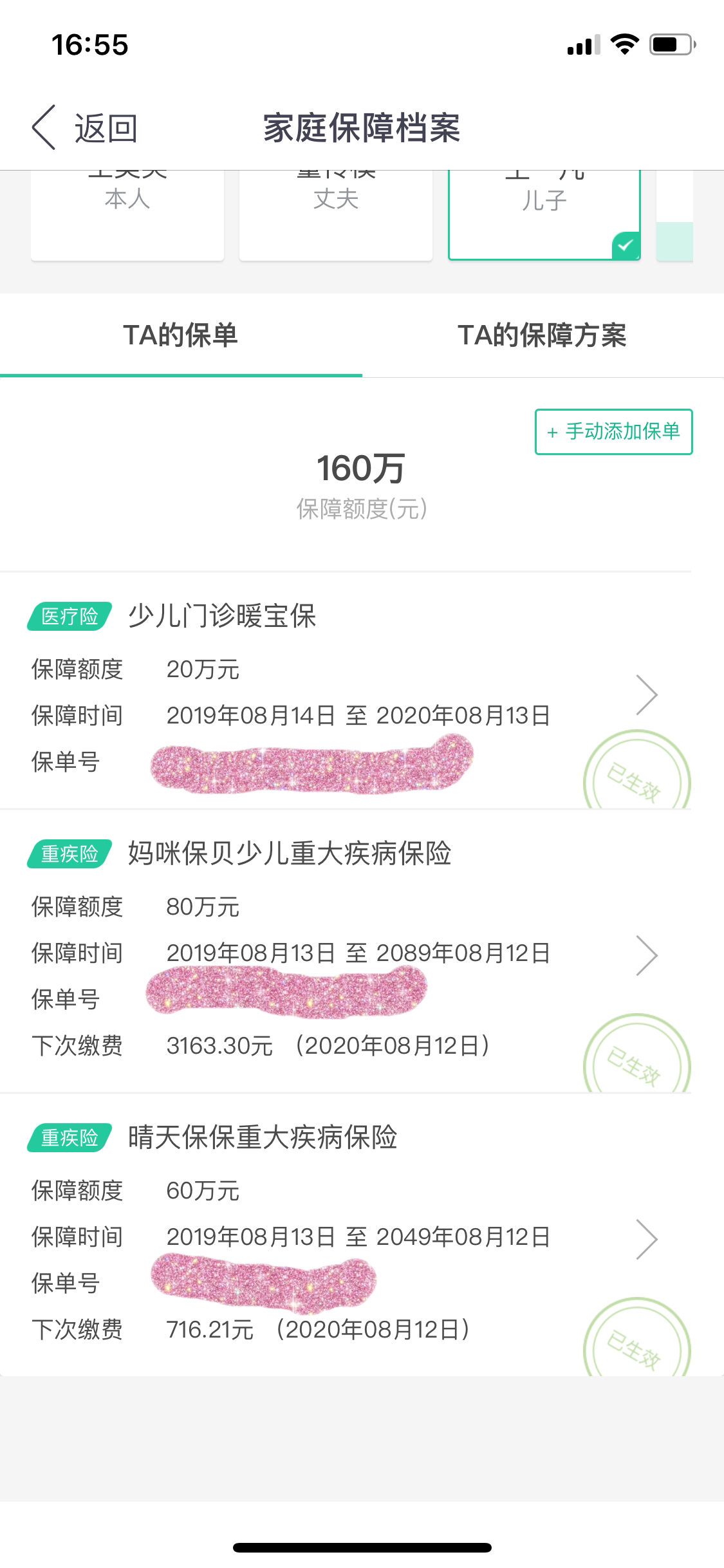Select the 丈夫 family member card

335,215
